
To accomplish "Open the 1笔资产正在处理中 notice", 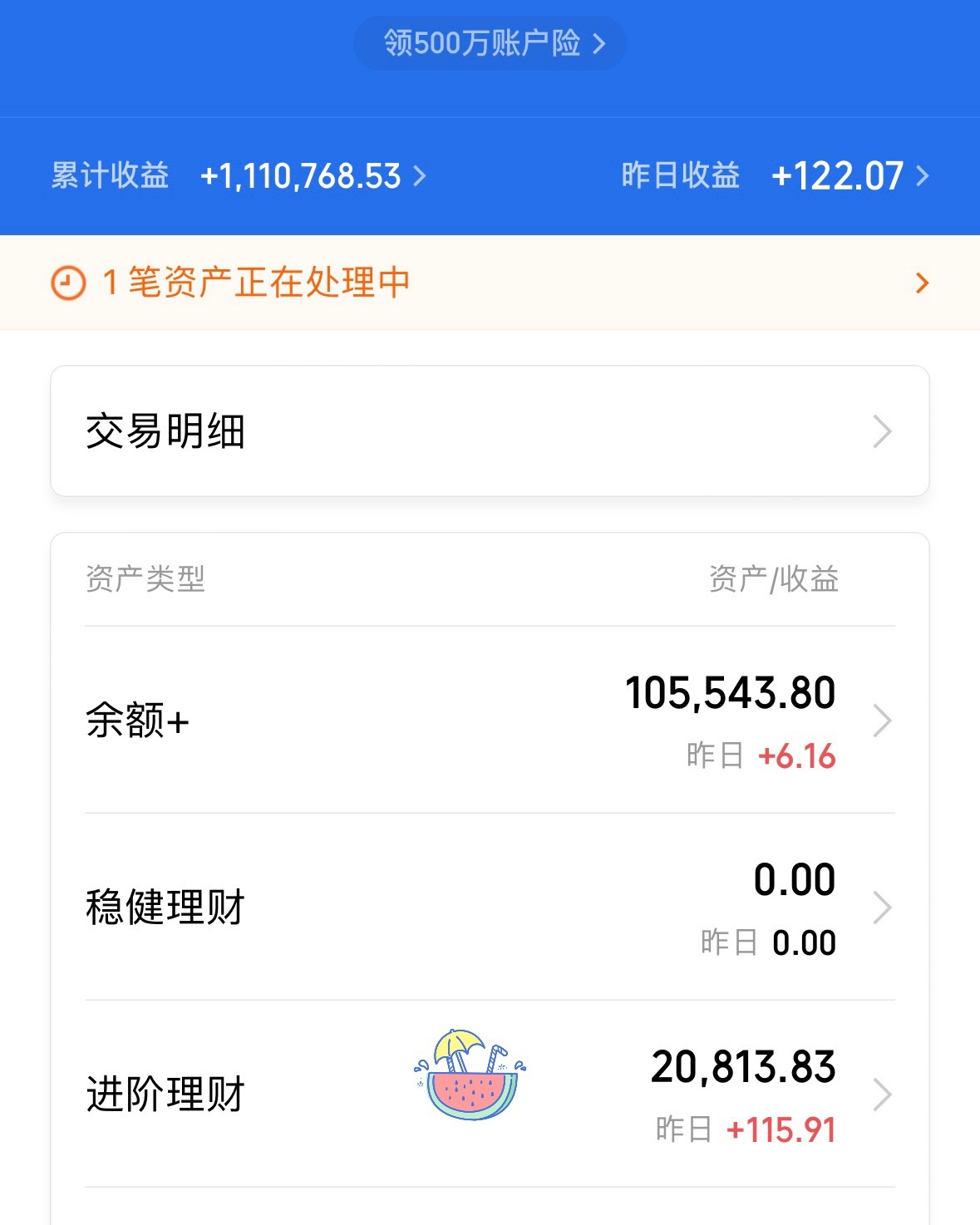I will tap(490, 283).
